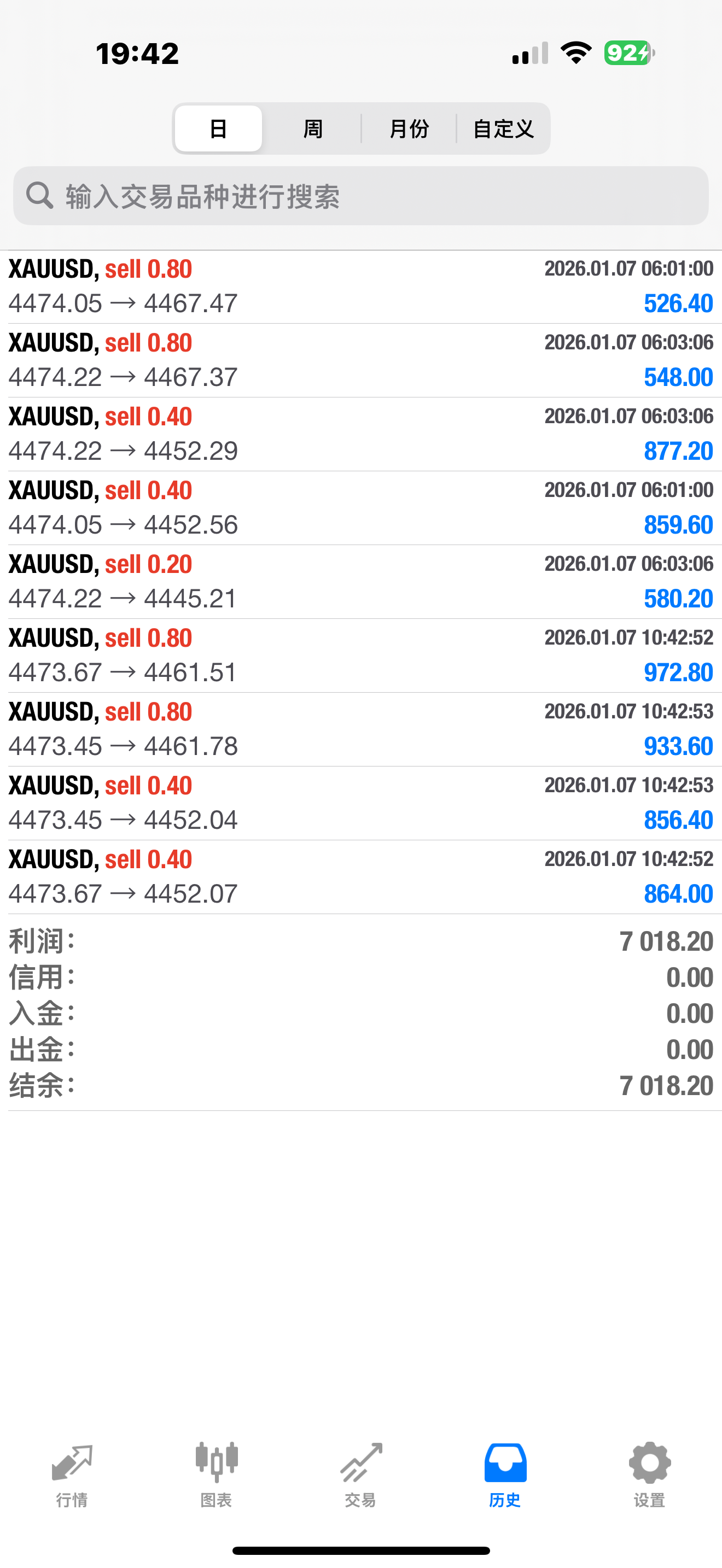Open the XAUUSD sell 0.20 trade record
Image resolution: width=722 pixels, height=1568 pixels.
tap(361, 580)
